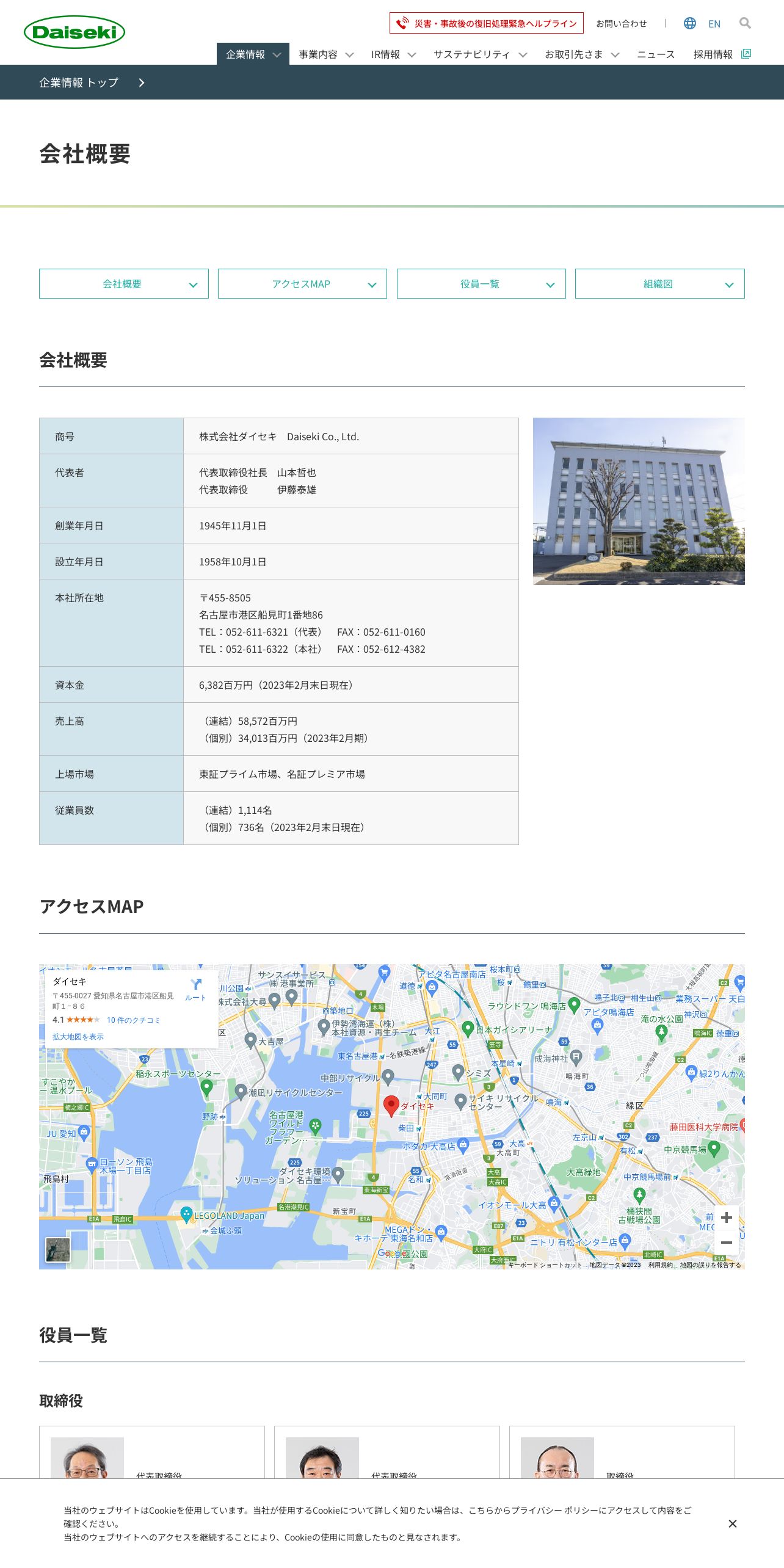The width and height of the screenshot is (784, 1568).
Task: Jump to the アクセスMAP section anchor
Action: coord(302,284)
